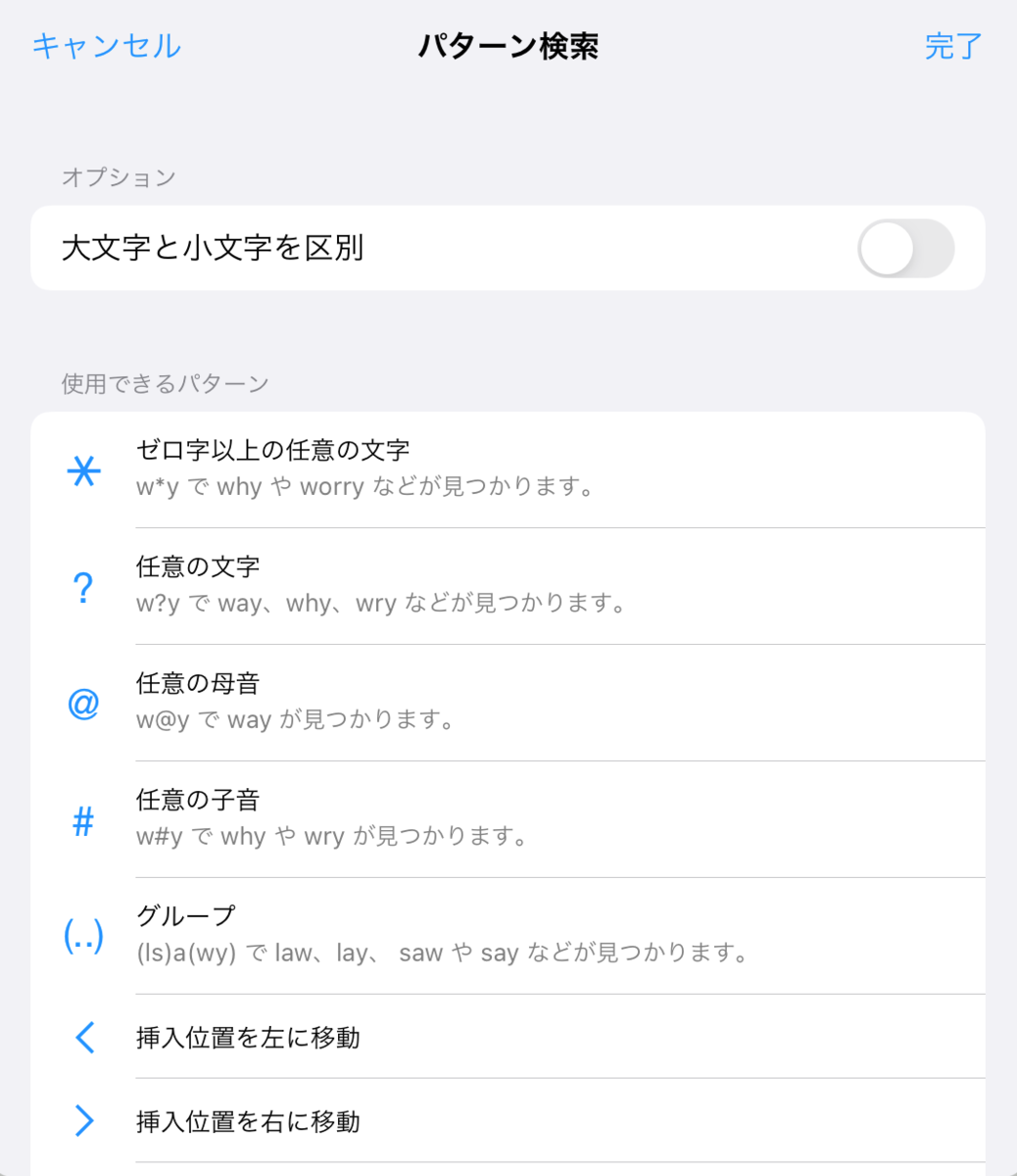This screenshot has height=1176, width=1017.
Task: Select the # any-consonant pattern icon
Action: click(84, 819)
